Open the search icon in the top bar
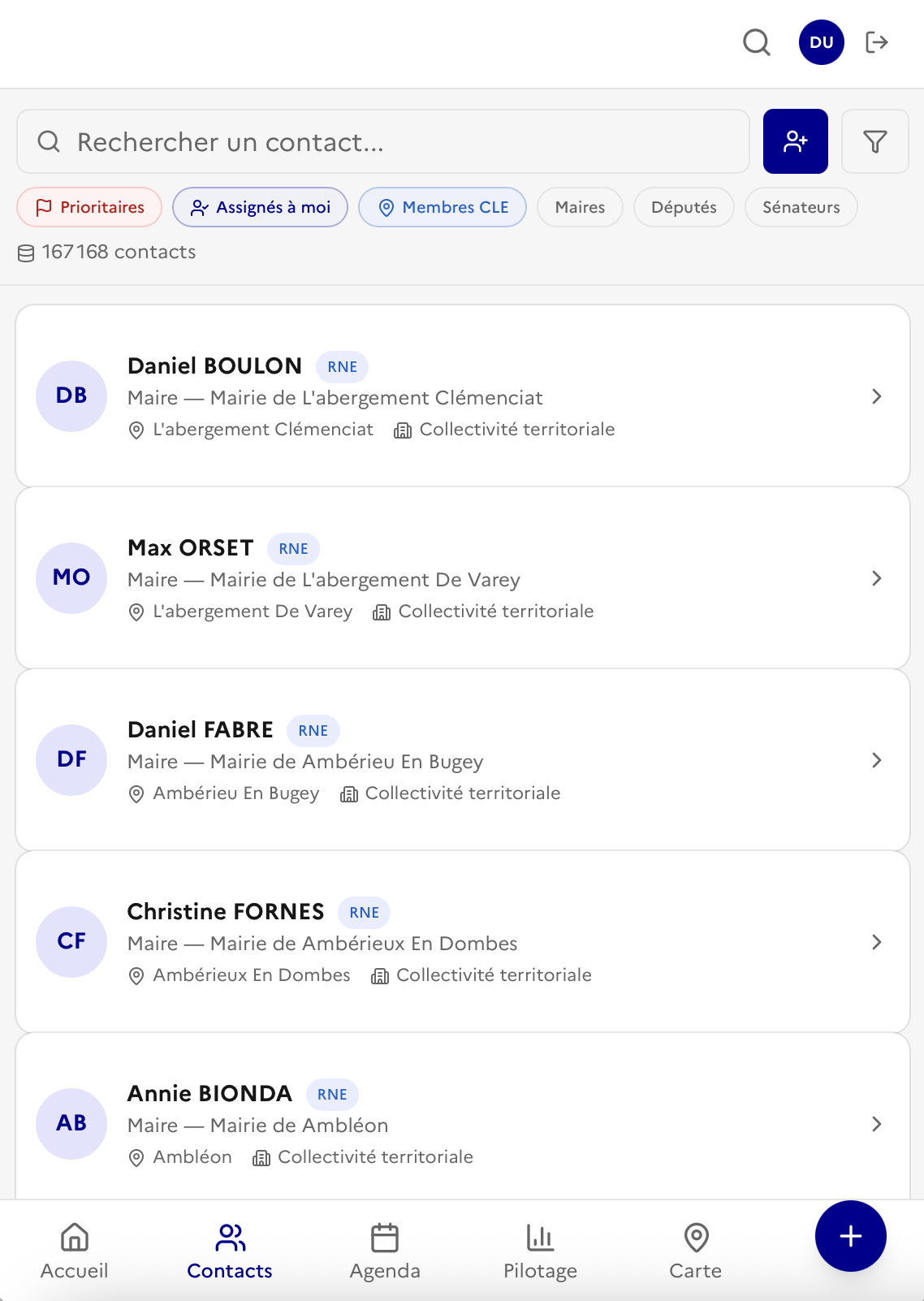The image size is (924, 1301). (755, 43)
